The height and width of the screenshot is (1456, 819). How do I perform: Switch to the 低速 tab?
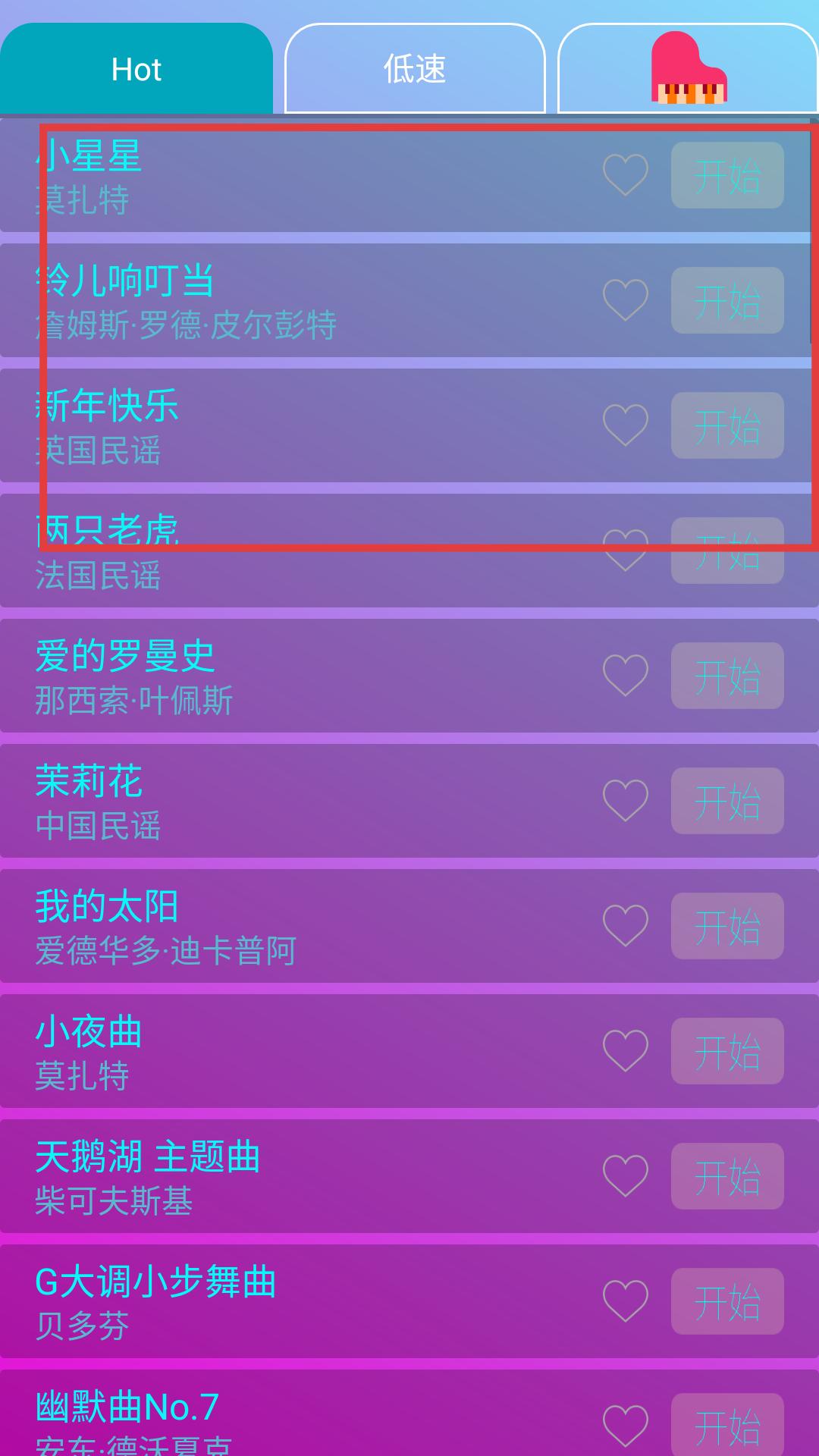[x=415, y=68]
